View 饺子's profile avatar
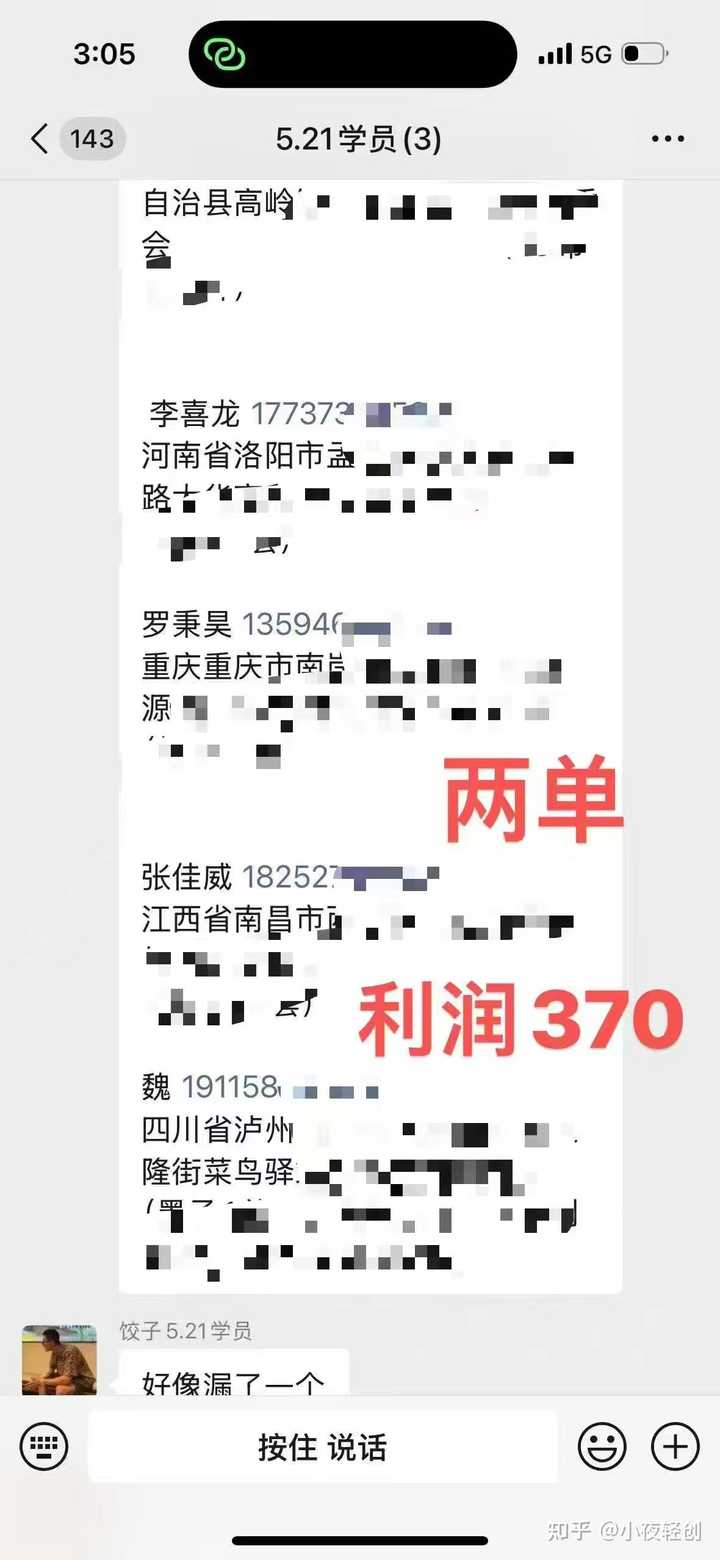This screenshot has width=720, height=1560. coord(59,1360)
